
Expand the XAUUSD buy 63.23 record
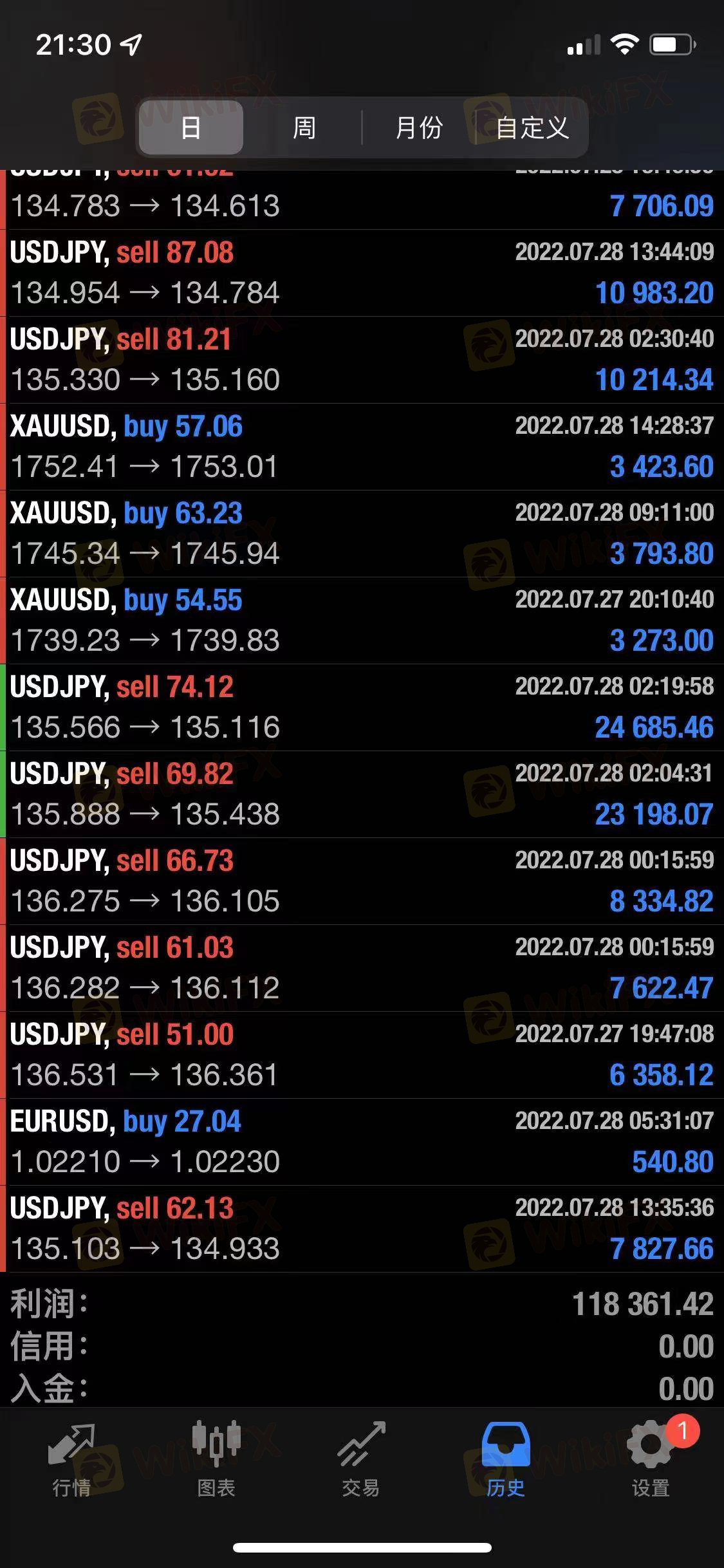pyautogui.click(x=362, y=534)
